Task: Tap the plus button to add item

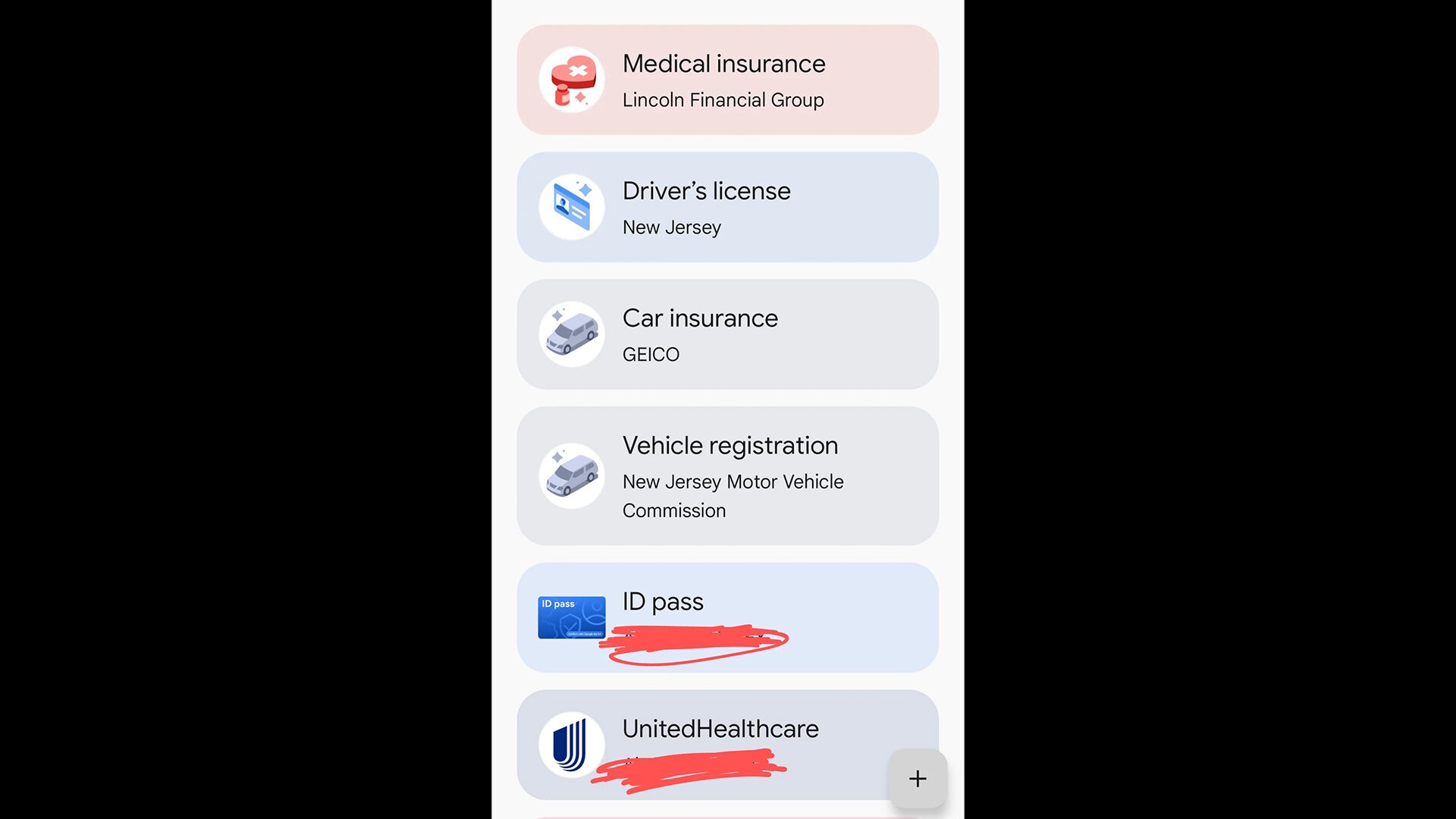Action: coord(918,779)
